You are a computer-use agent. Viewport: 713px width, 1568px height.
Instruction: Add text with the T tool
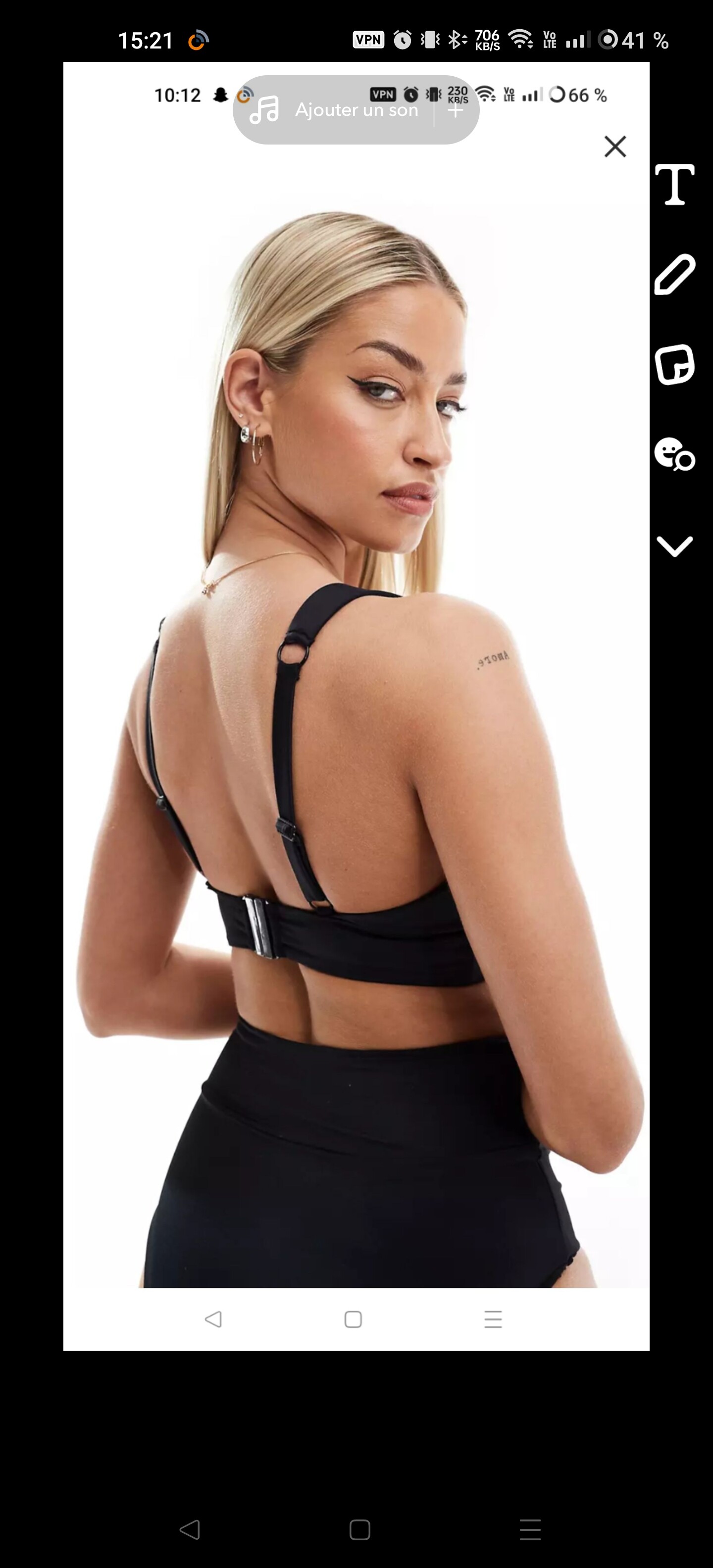675,185
